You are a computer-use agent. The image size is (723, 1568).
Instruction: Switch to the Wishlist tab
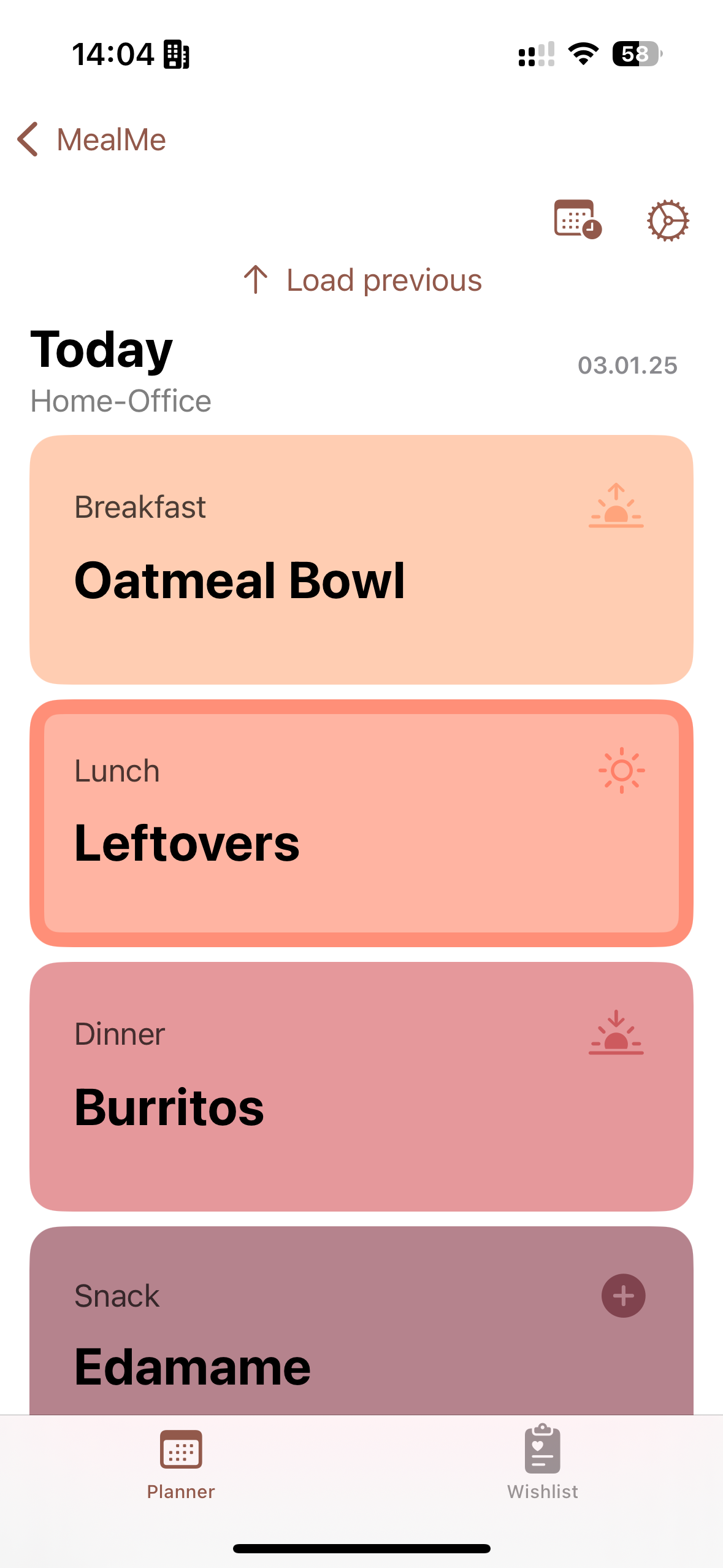(542, 1462)
